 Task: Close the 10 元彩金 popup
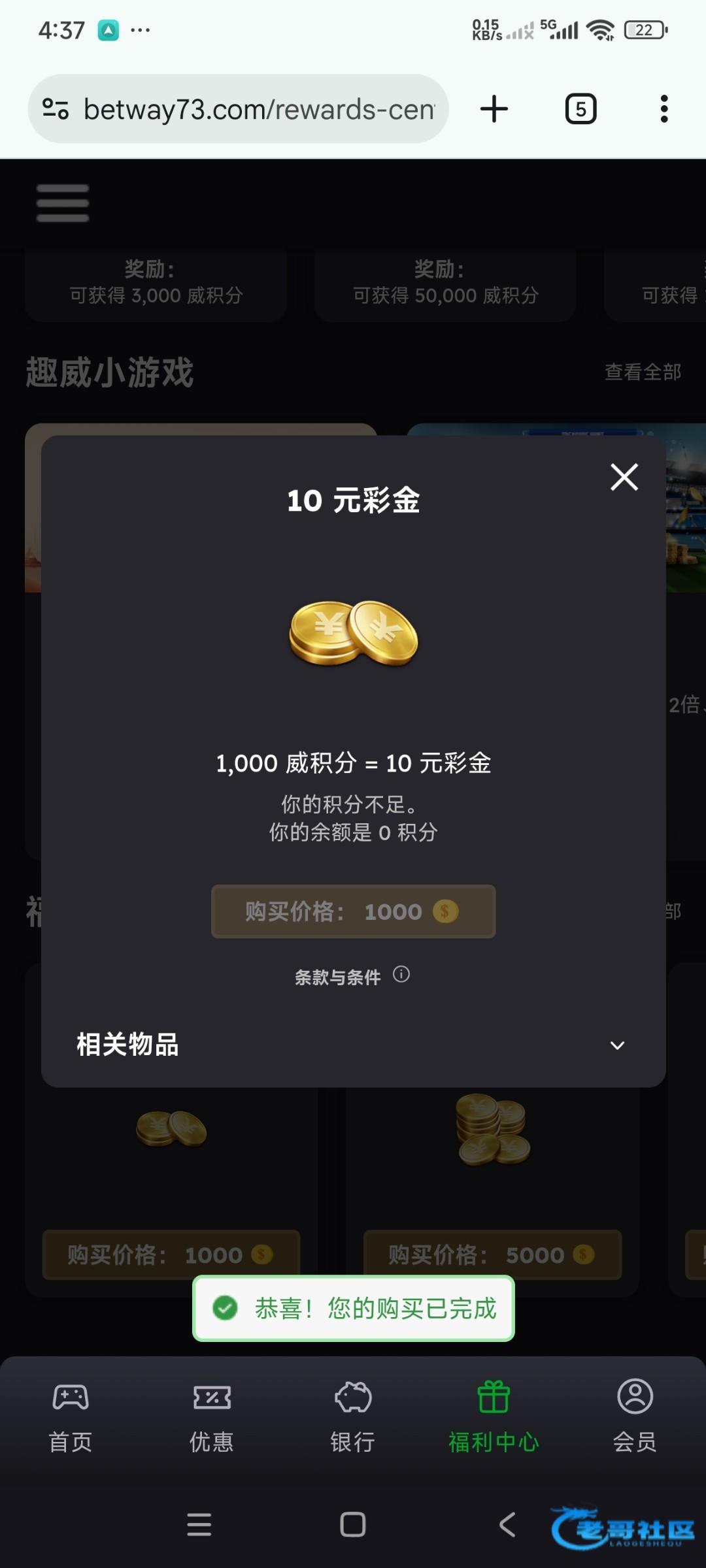click(x=624, y=477)
